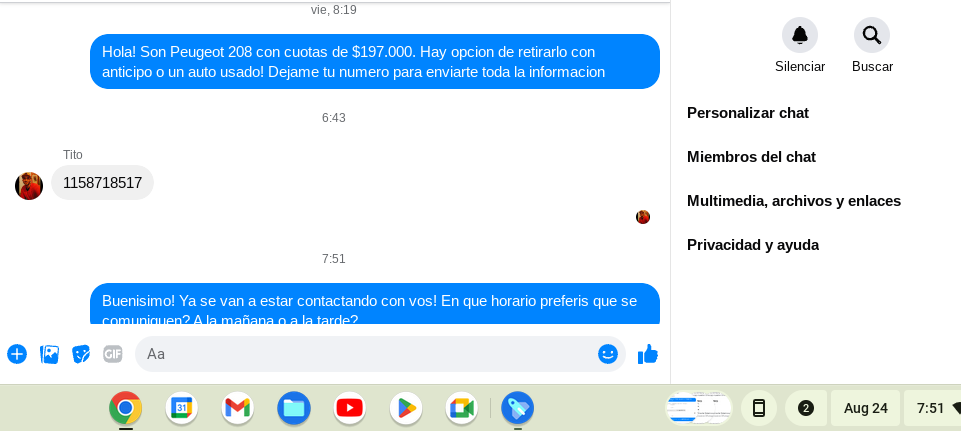The width and height of the screenshot is (961, 431).
Task: Open the Files app
Action: (x=293, y=408)
